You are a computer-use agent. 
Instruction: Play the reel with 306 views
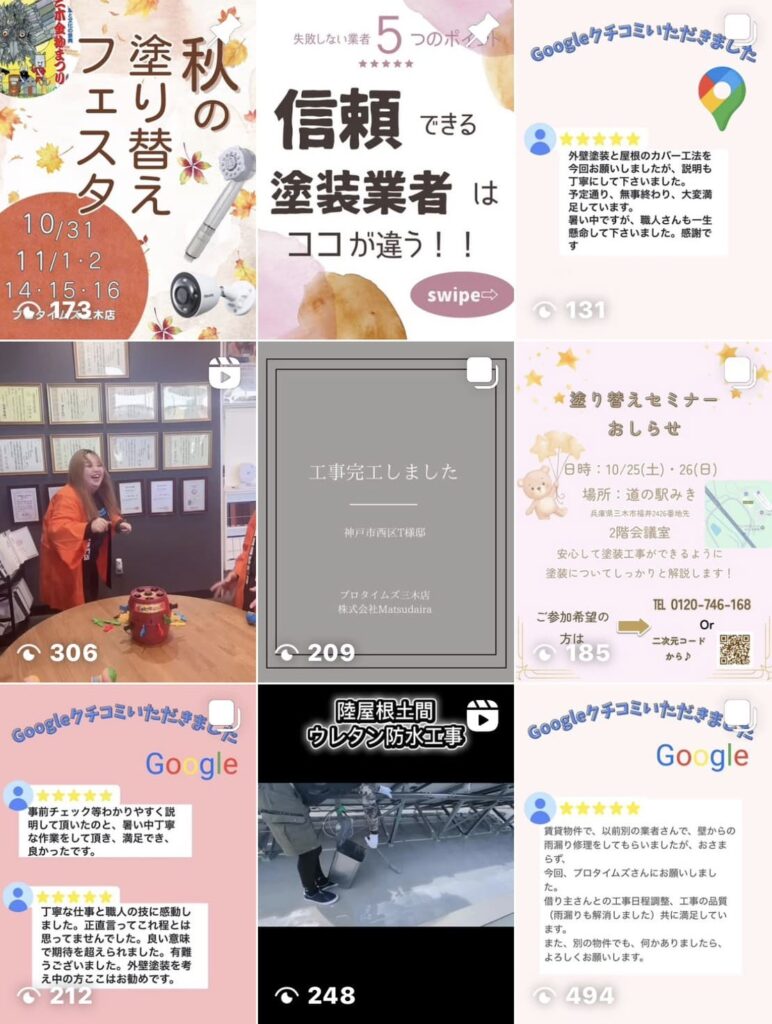pos(127,512)
